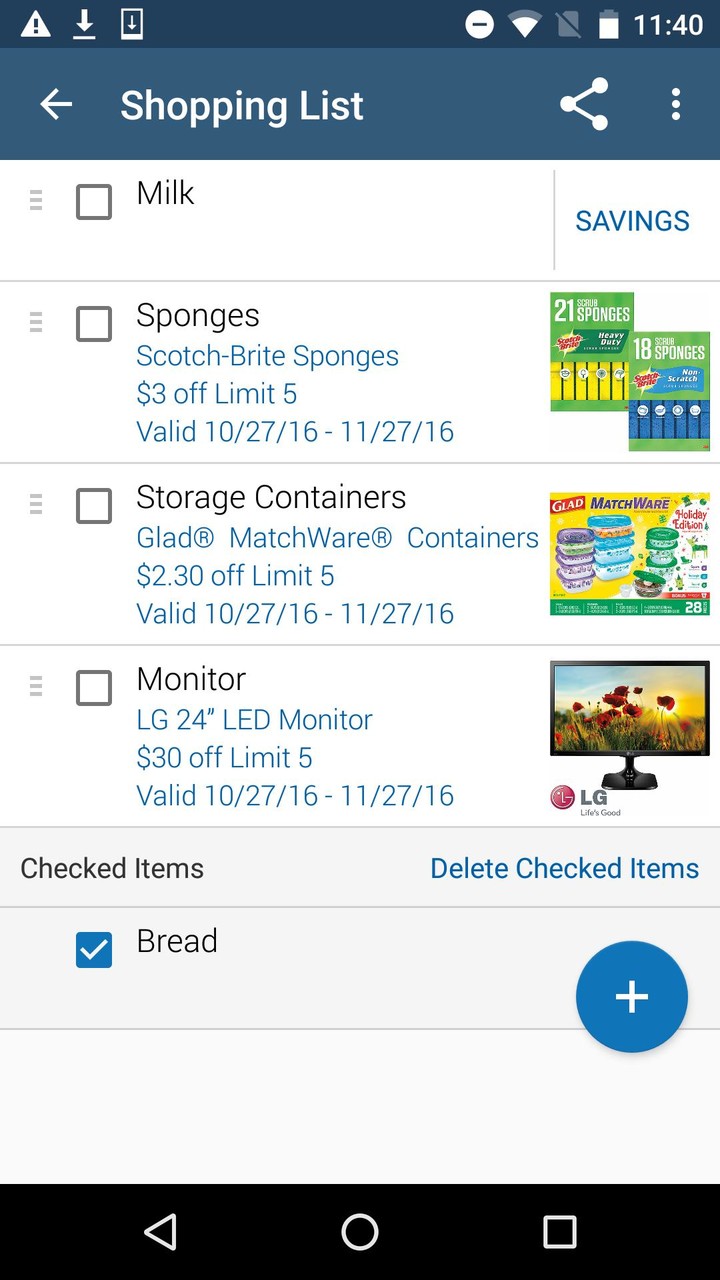Viewport: 720px width, 1280px height.
Task: Uncheck the Bread item
Action: coord(94,950)
